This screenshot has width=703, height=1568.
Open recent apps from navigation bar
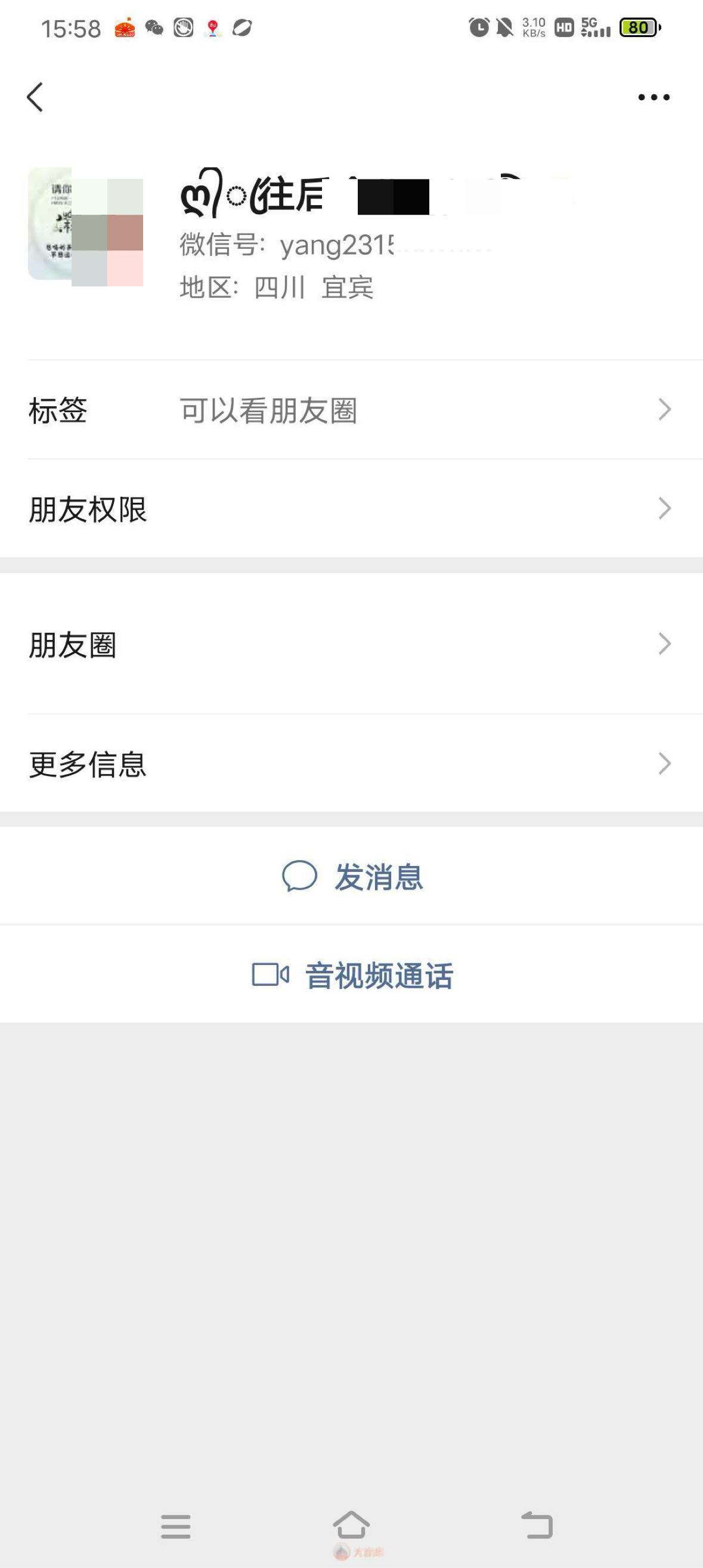click(176, 1526)
